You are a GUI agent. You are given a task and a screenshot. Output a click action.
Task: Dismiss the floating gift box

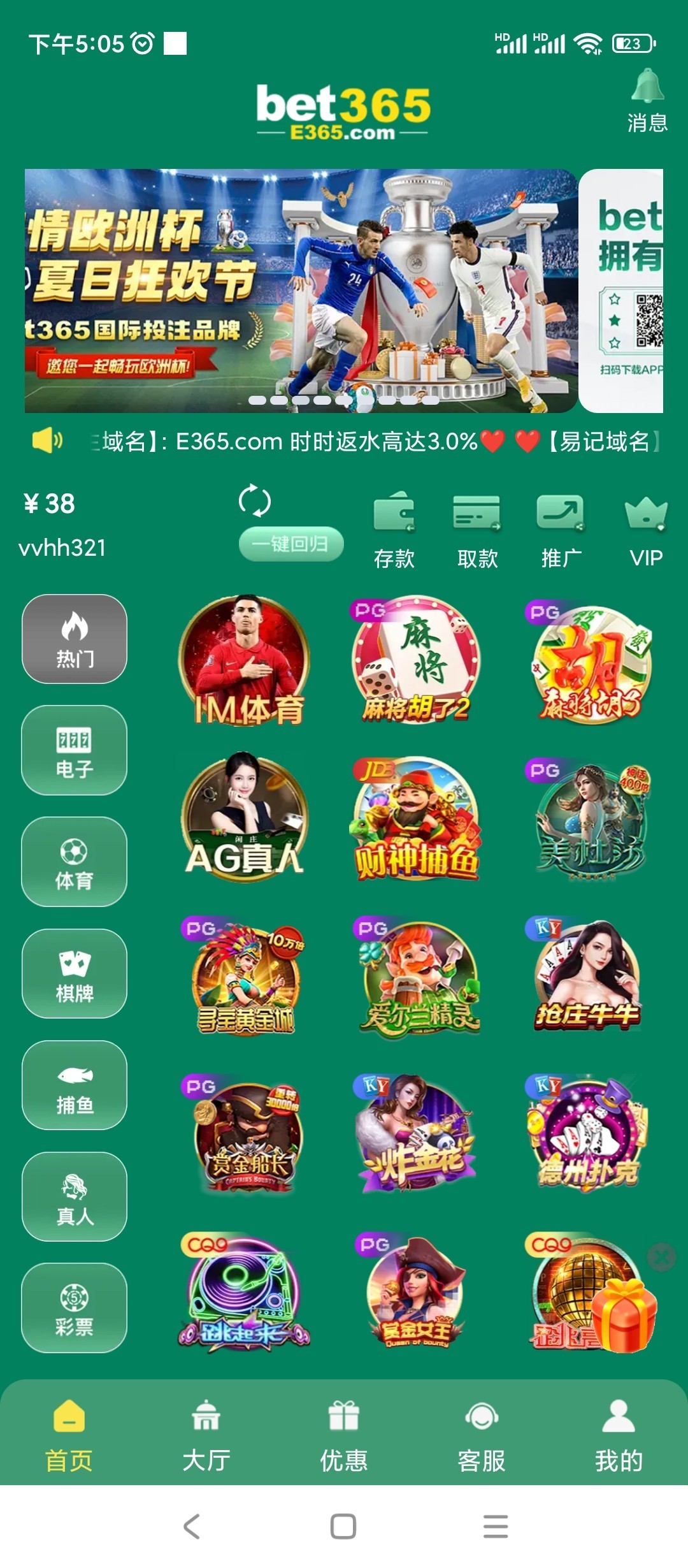tap(661, 1257)
